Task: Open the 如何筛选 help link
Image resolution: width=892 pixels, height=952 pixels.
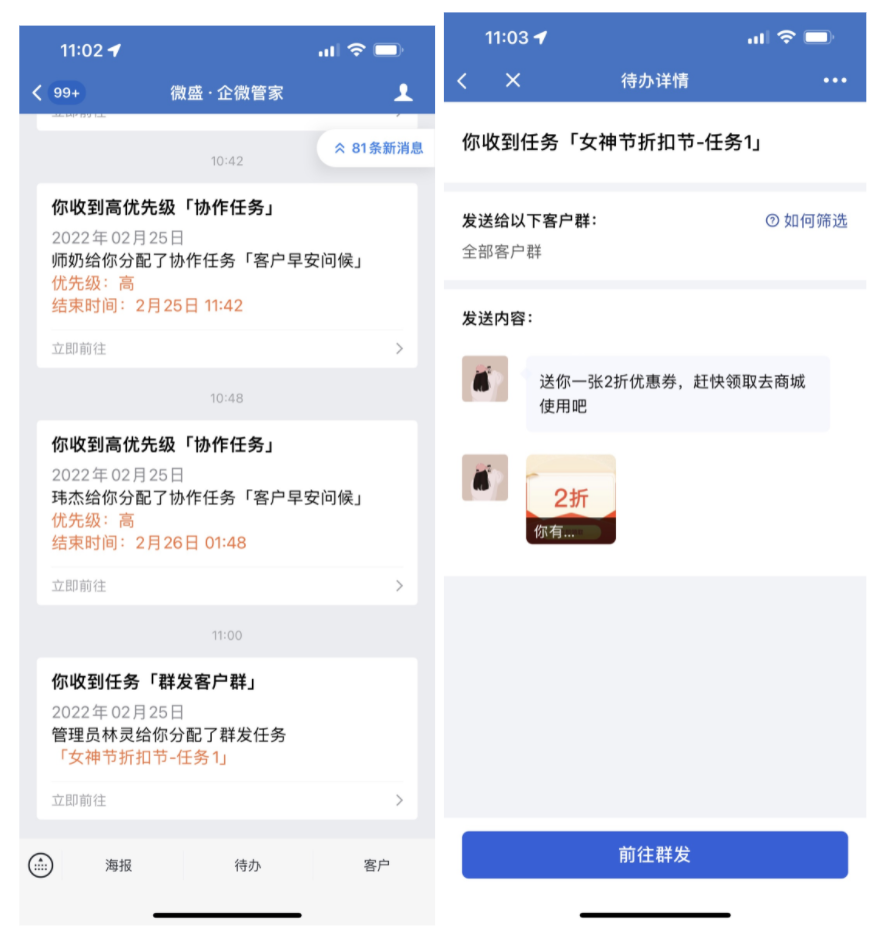Action: (806, 221)
